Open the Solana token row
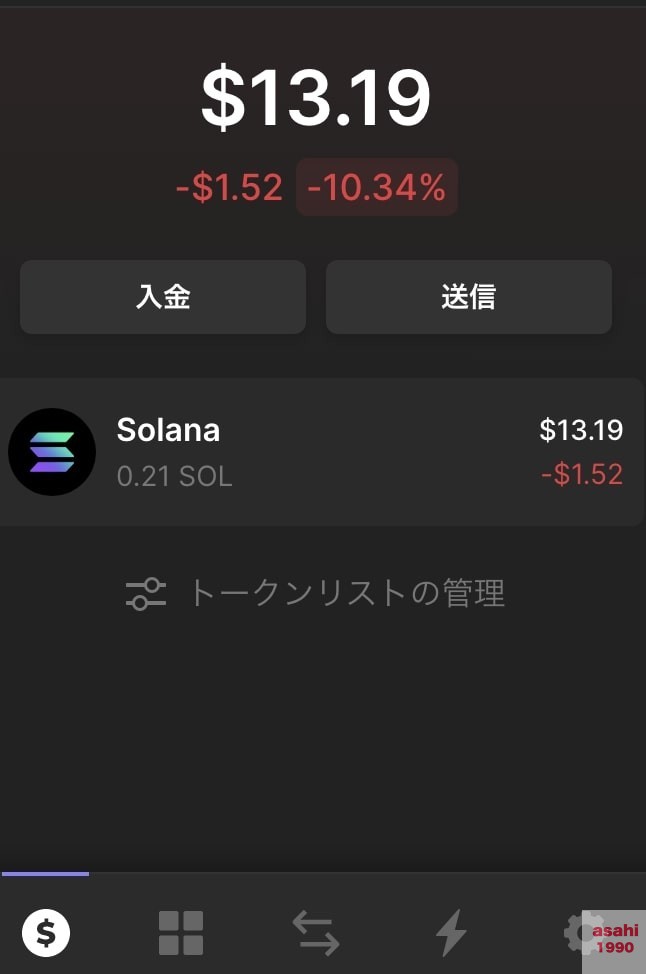The image size is (646, 974). (x=320, y=452)
